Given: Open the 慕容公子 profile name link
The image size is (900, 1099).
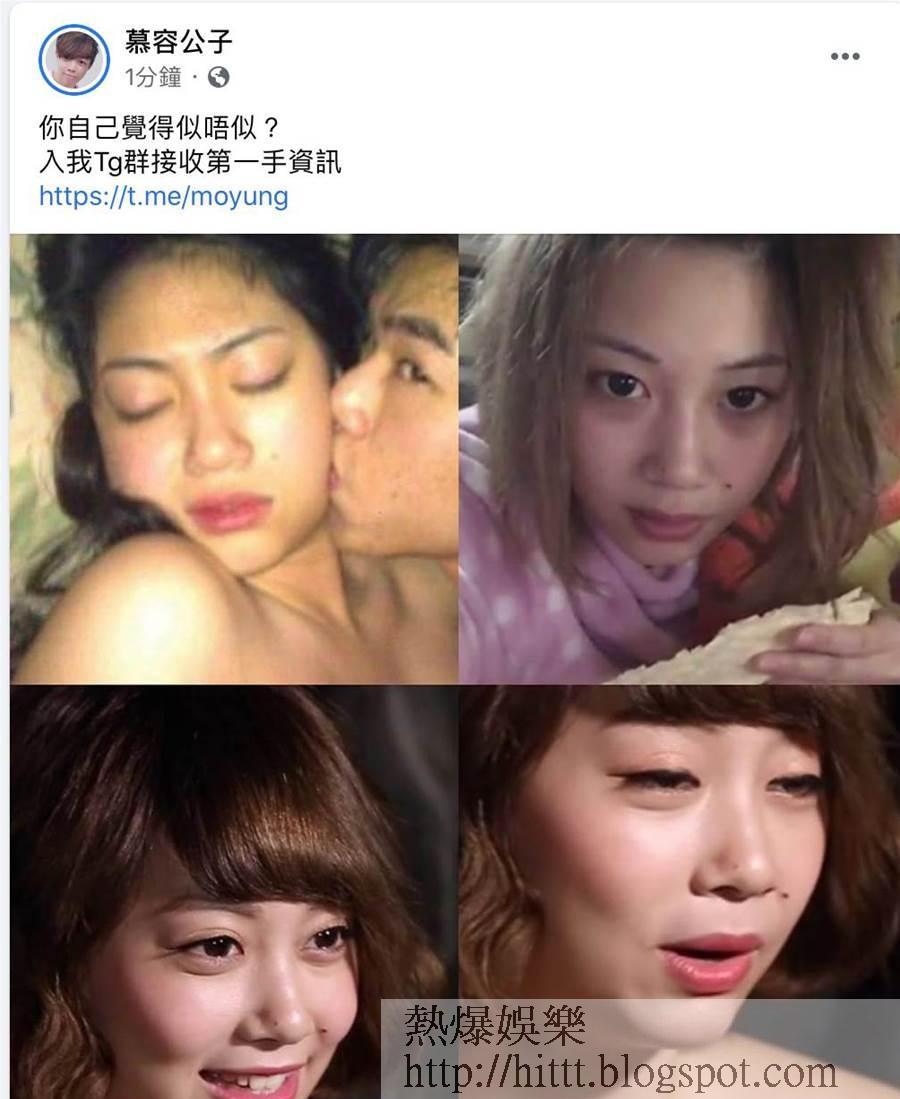Looking at the screenshot, I should click(x=180, y=42).
